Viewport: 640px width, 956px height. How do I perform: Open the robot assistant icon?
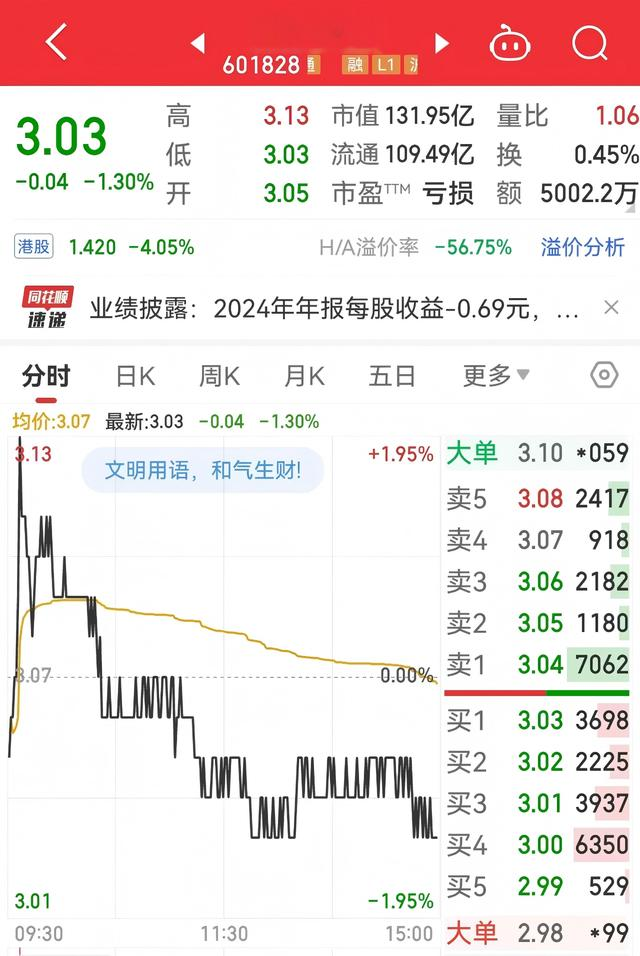tap(510, 43)
